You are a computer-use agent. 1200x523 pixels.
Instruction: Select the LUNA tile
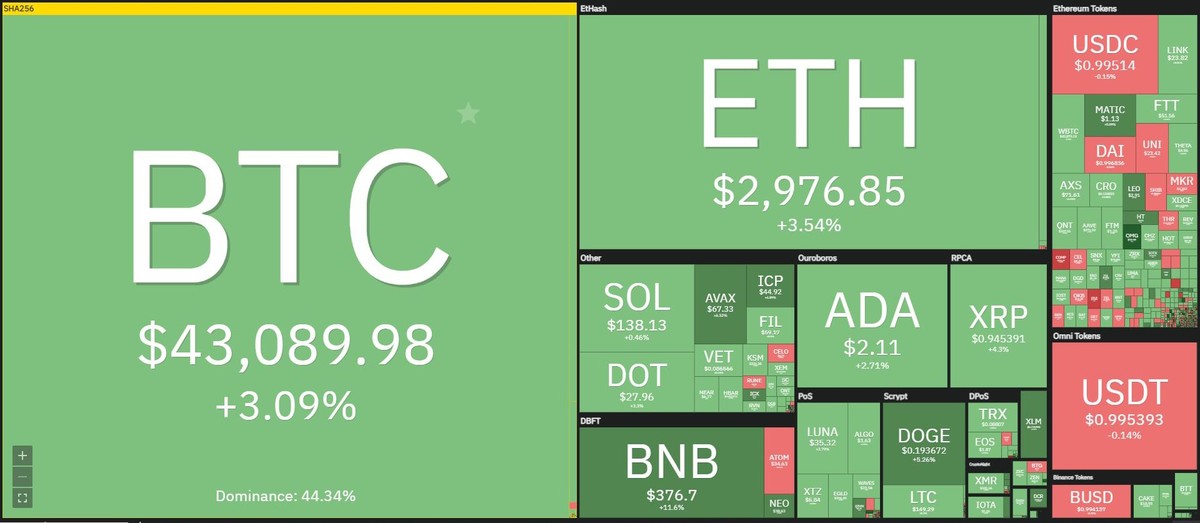point(823,438)
